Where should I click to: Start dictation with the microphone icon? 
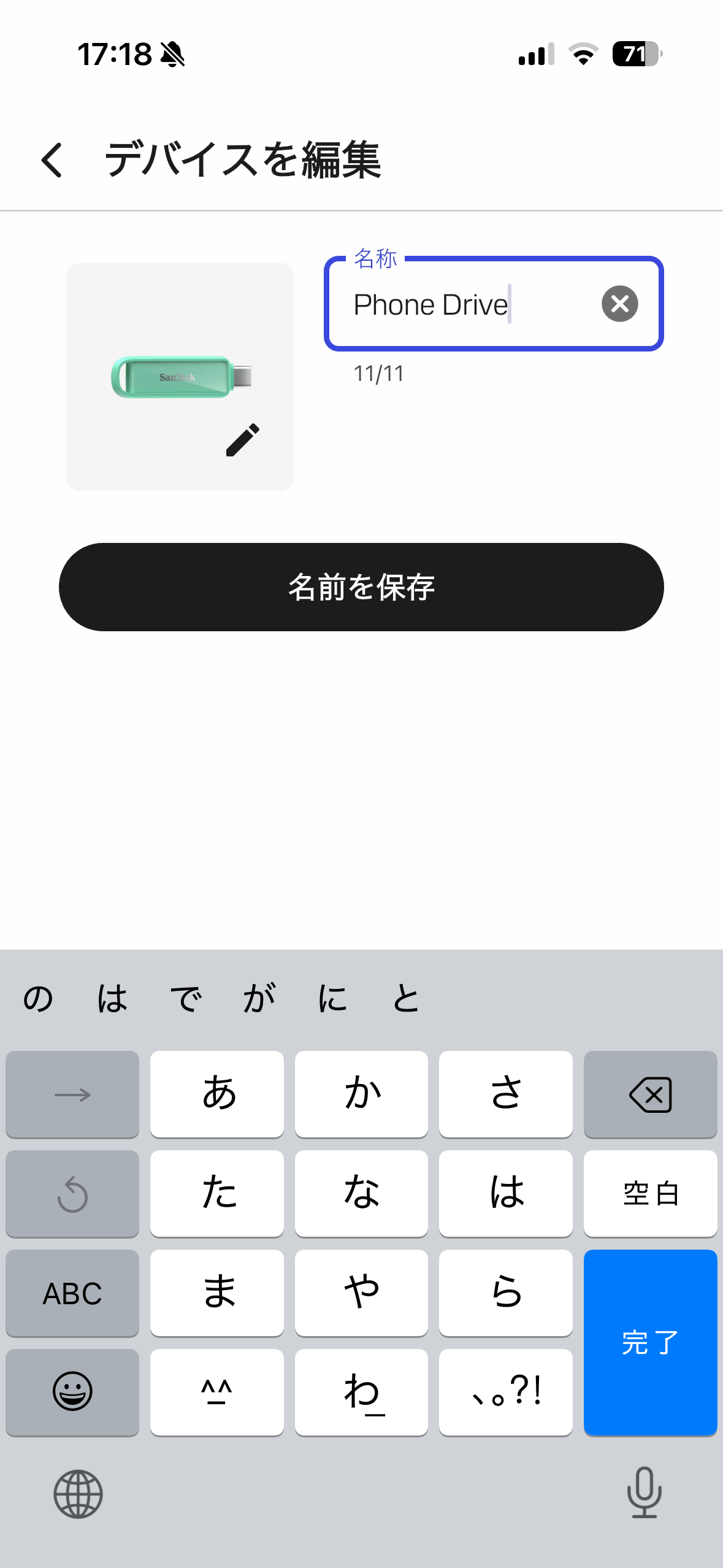click(x=644, y=1493)
